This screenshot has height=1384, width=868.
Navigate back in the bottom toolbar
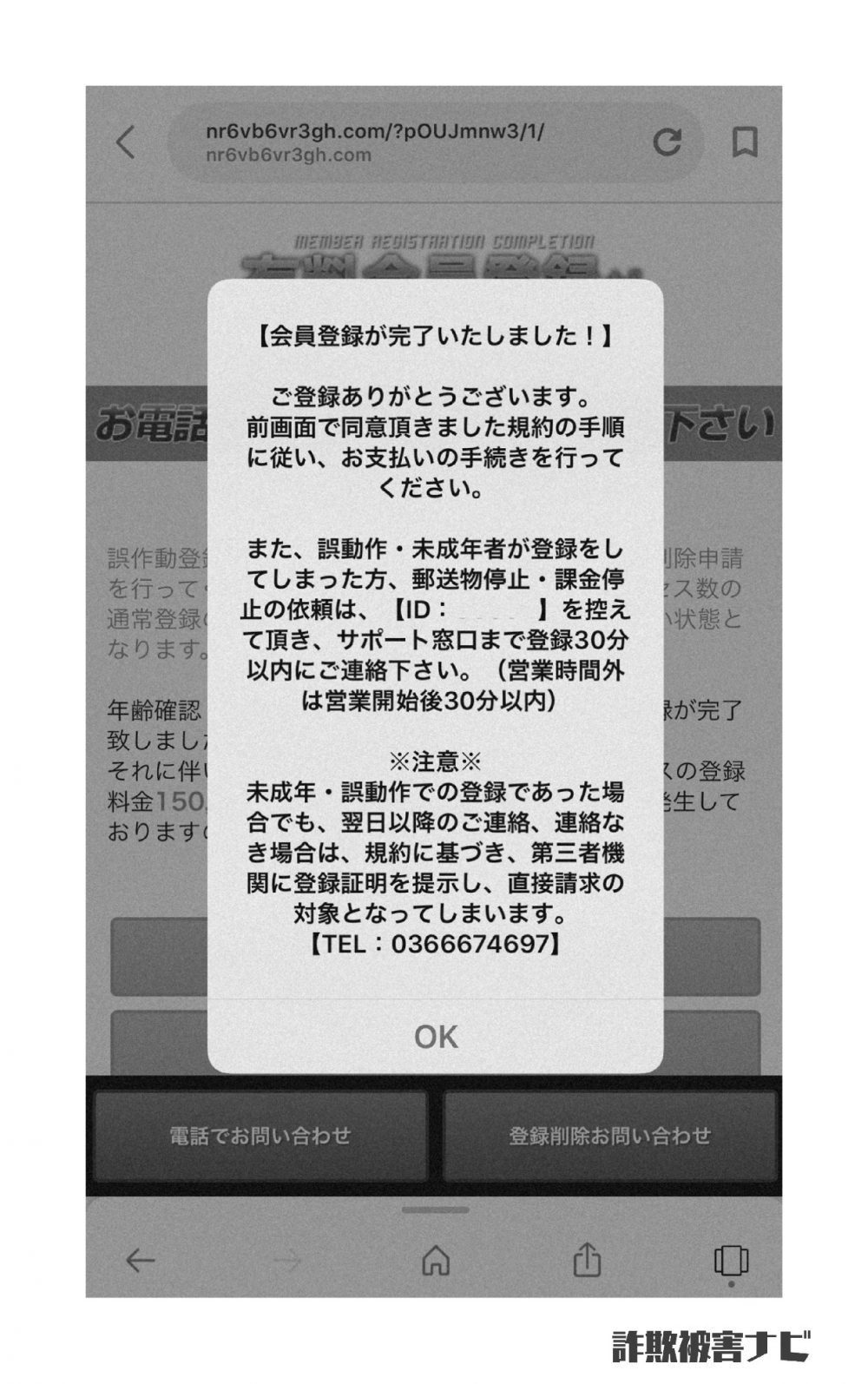pos(141,1260)
